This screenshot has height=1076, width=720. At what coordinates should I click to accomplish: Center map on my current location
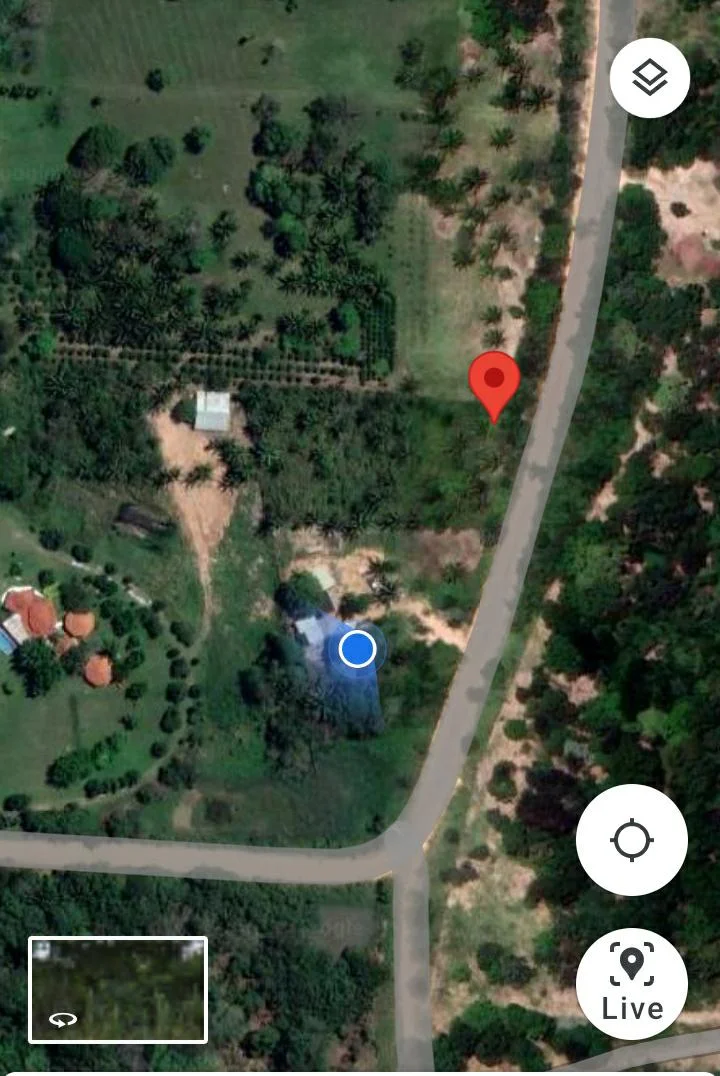point(631,840)
